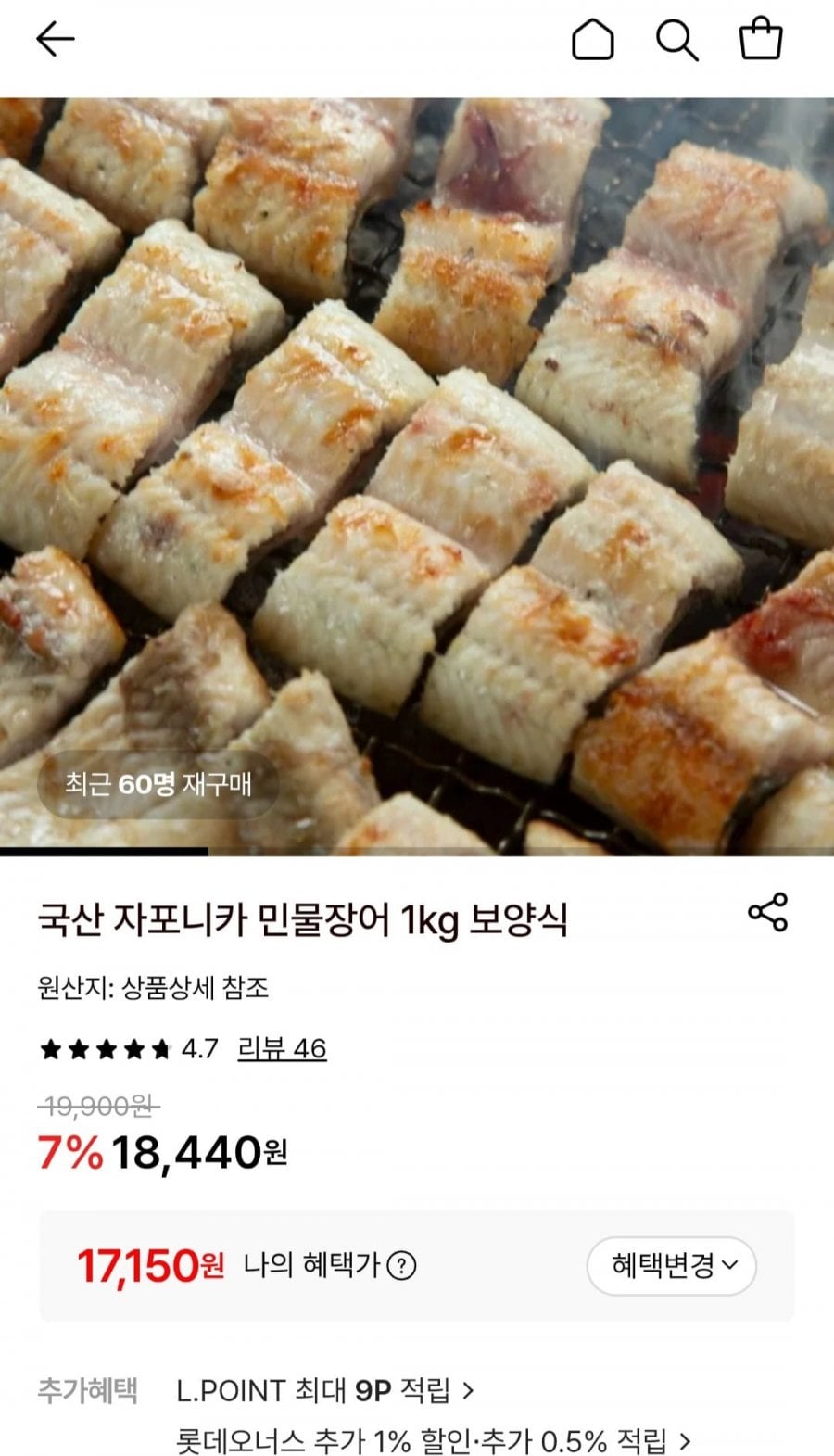834x1456 pixels.
Task: Open L.POINT 최대 9P 적립 details
Action: tap(325, 1390)
